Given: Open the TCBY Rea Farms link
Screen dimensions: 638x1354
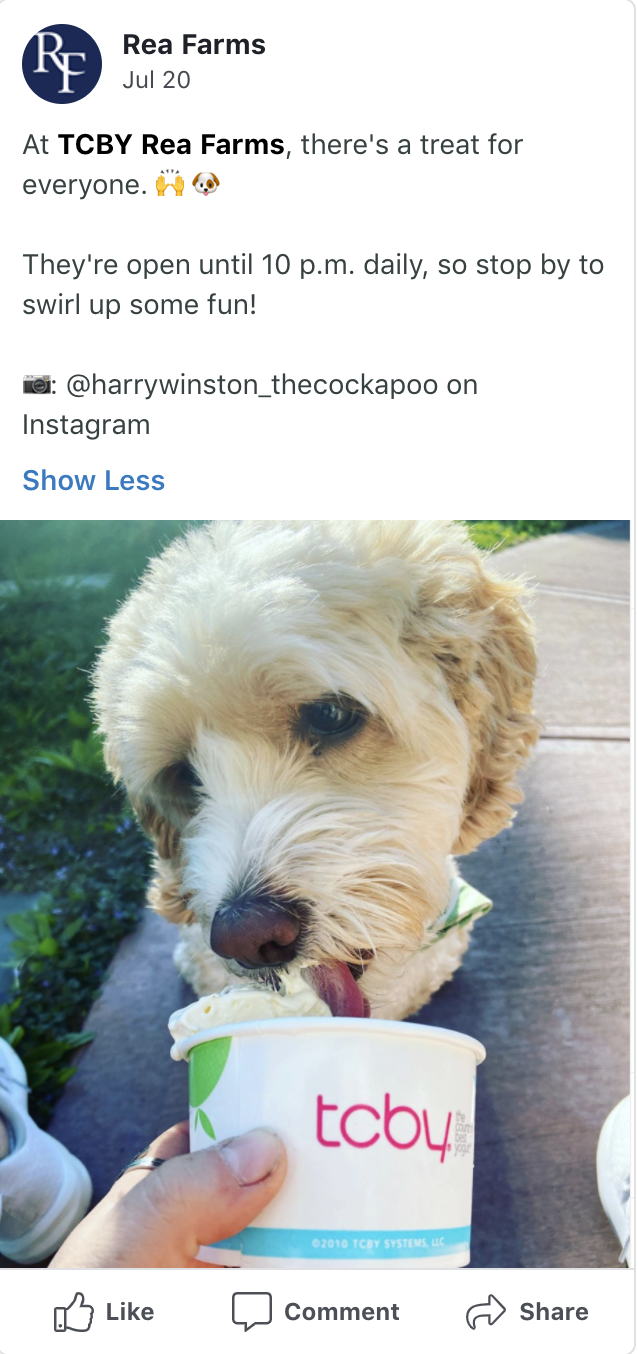Looking at the screenshot, I should pyautogui.click(x=171, y=145).
